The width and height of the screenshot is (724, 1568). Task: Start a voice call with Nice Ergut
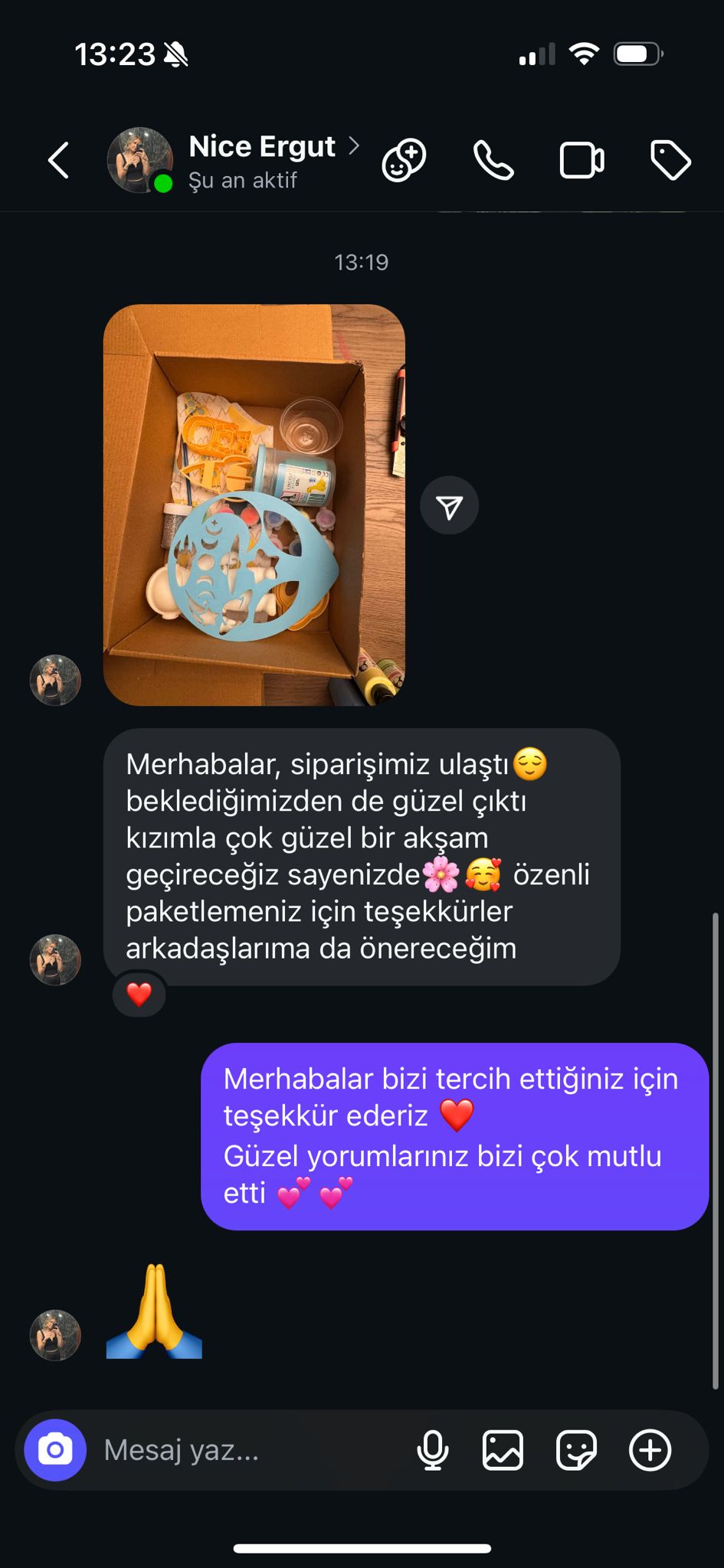tap(493, 160)
